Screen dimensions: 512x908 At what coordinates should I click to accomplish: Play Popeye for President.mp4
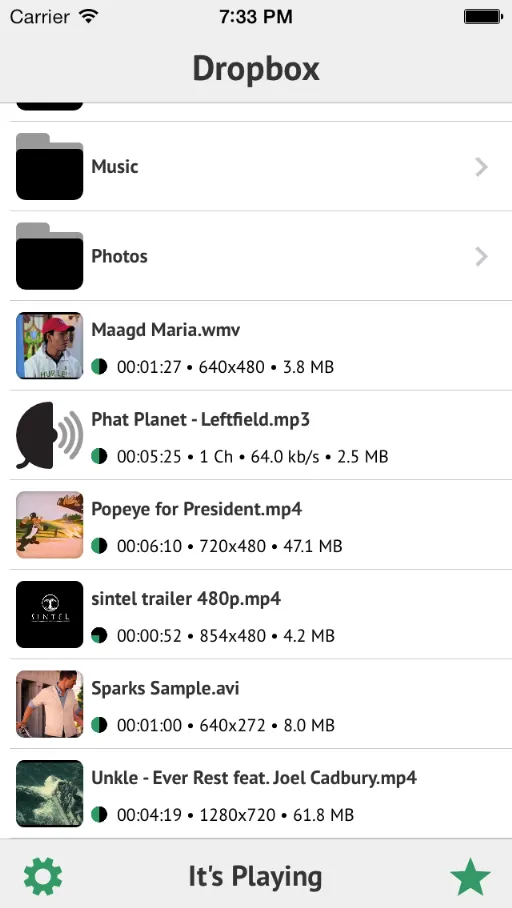coord(256,525)
